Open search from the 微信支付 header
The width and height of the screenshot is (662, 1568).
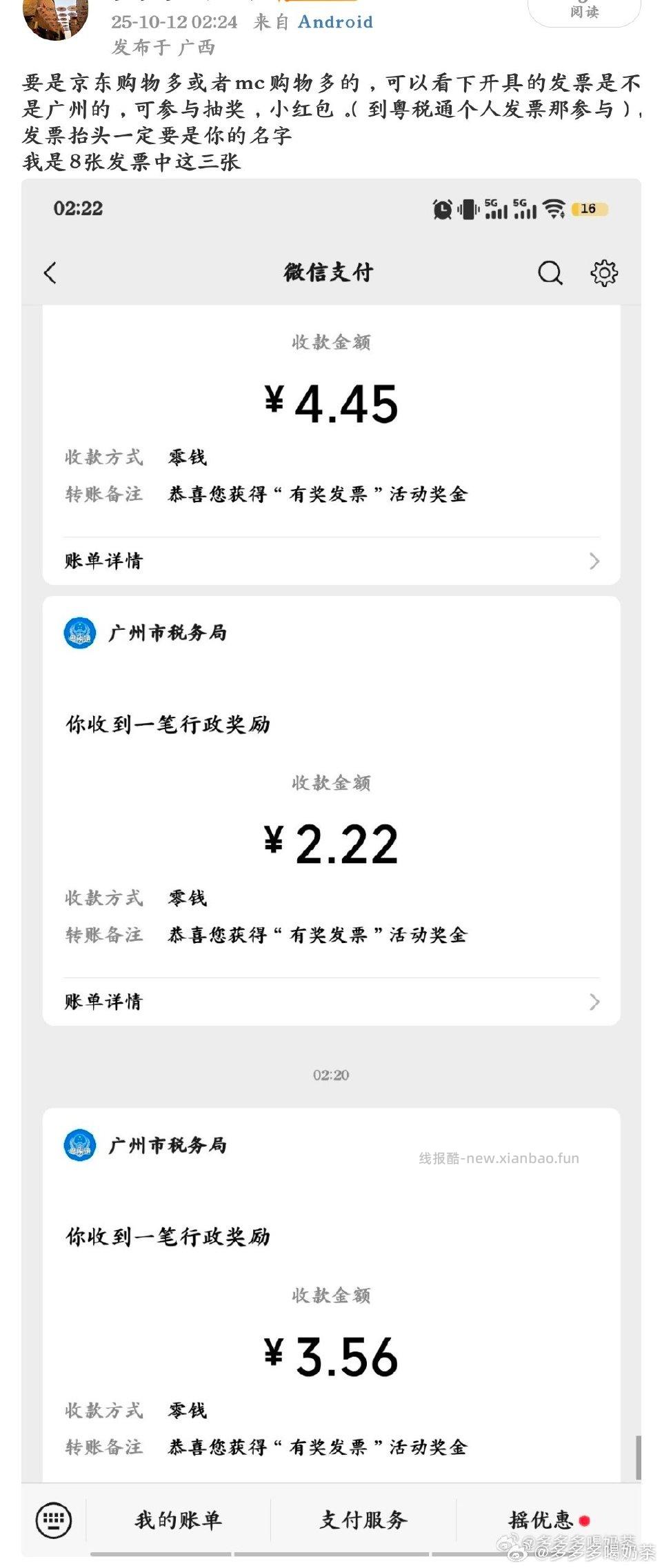point(550,272)
